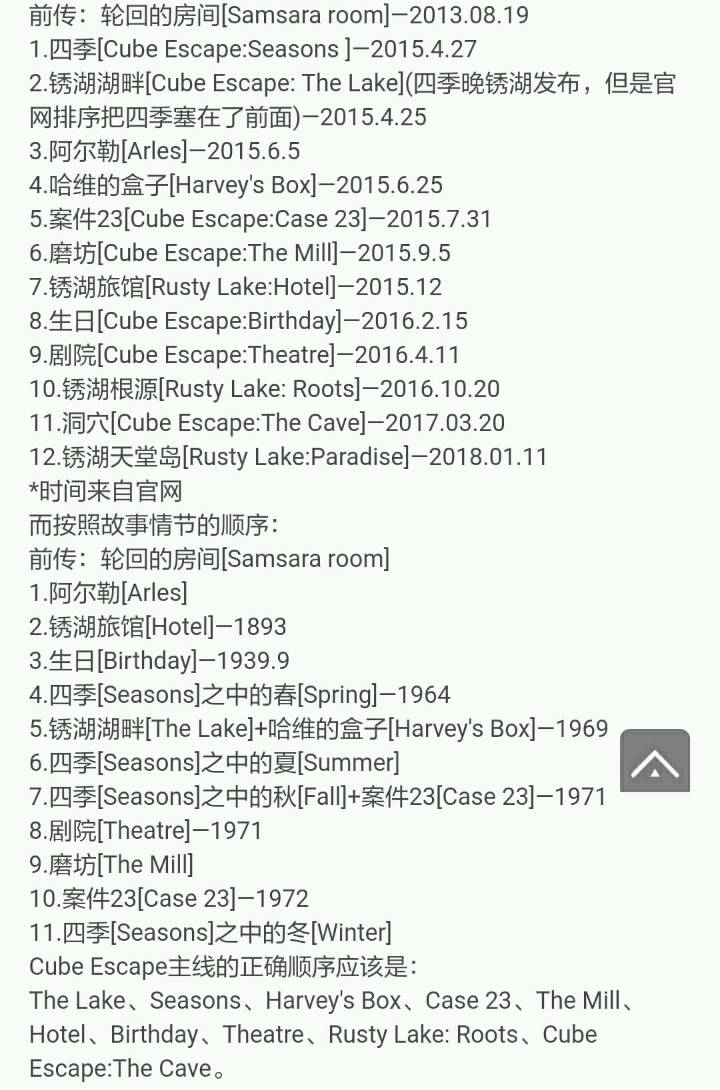Tap the scroll-to-top arrow button
Viewport: 720px width, 1090px height.
pos(655,761)
